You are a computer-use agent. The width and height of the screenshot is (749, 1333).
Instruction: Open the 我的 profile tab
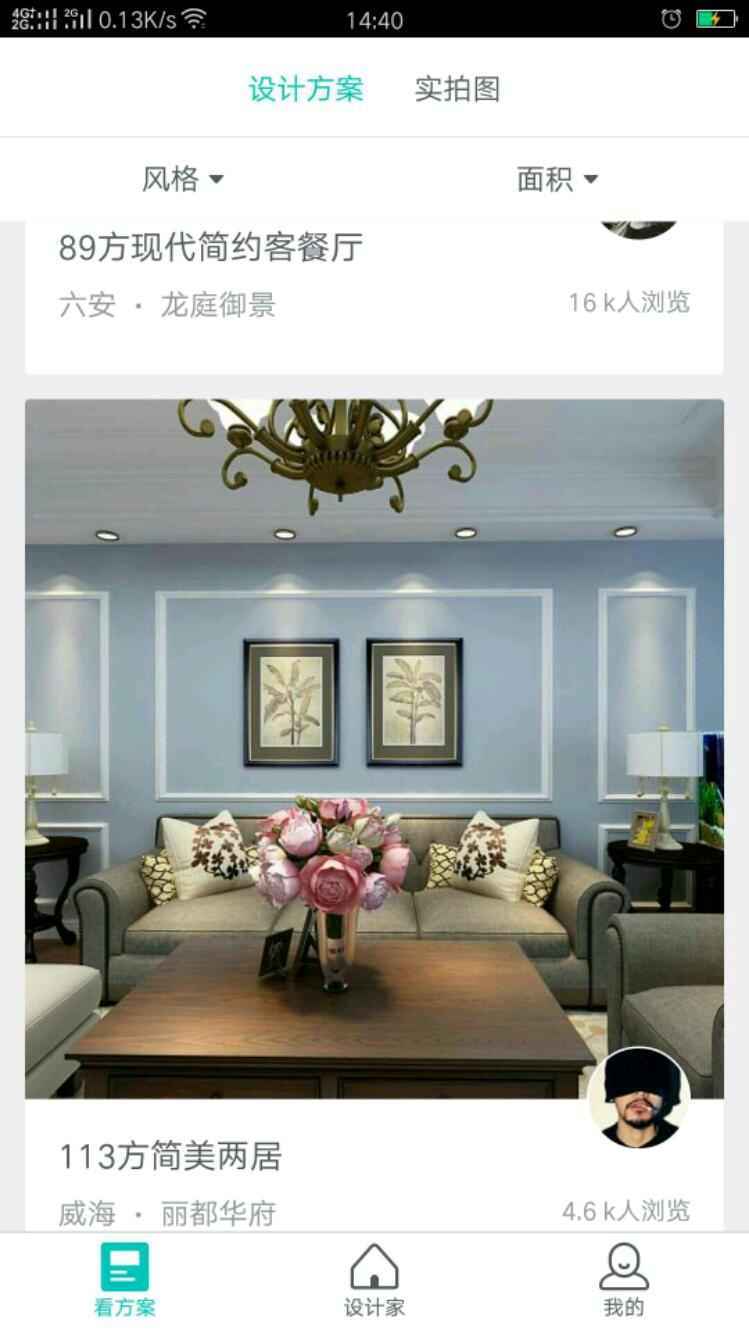pos(623,1280)
